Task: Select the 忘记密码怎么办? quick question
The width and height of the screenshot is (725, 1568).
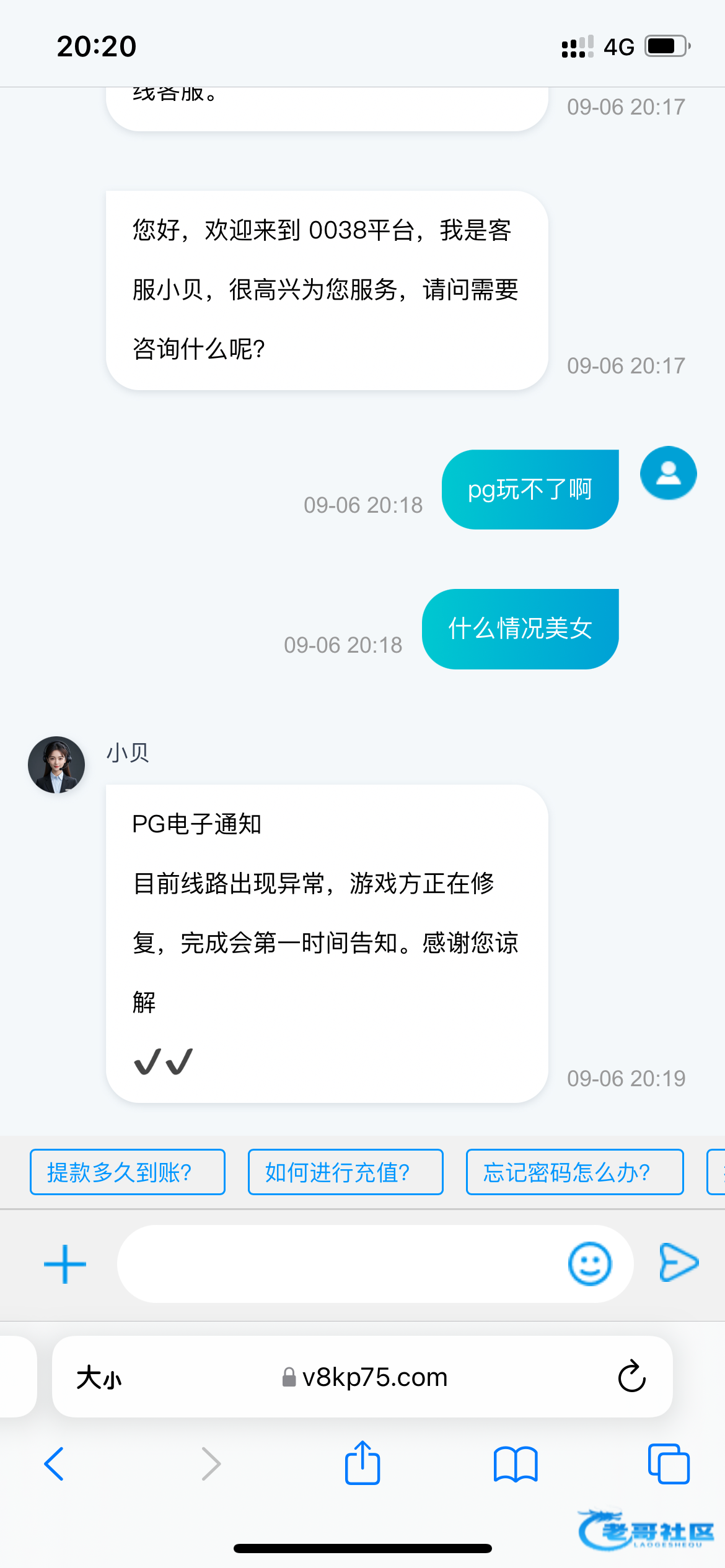Action: coord(574,1172)
